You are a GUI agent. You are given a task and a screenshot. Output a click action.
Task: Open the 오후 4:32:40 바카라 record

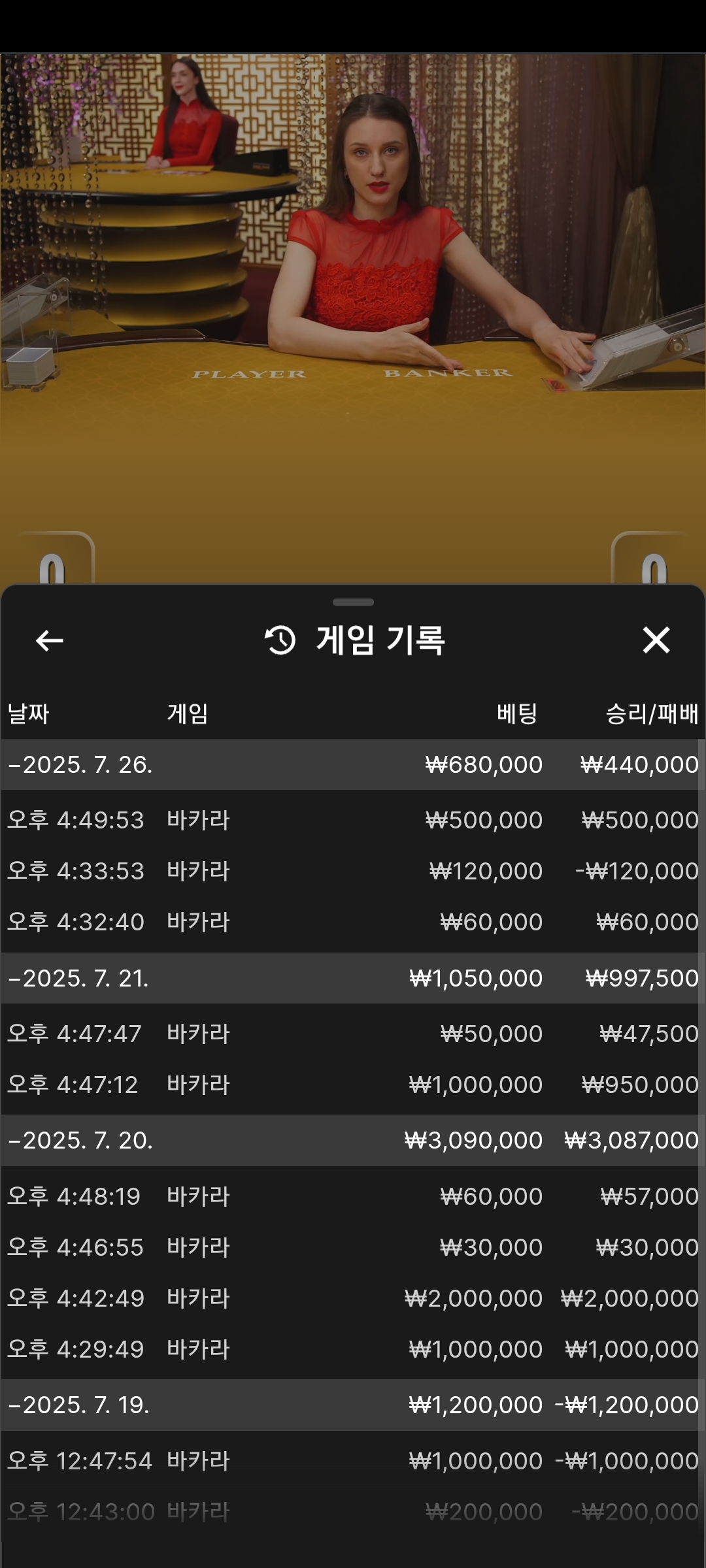(353, 922)
